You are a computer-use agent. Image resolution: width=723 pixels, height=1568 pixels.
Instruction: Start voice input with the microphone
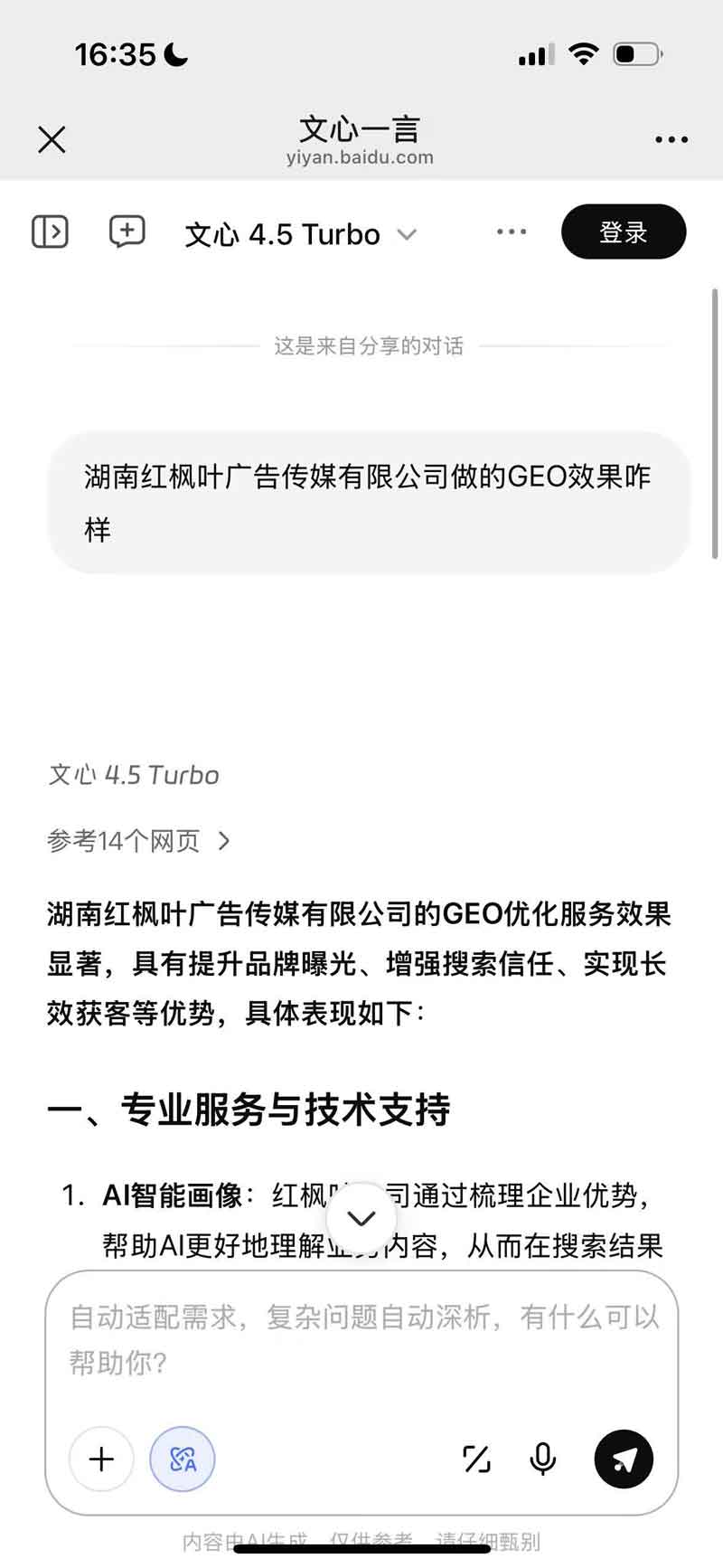pyautogui.click(x=542, y=1459)
